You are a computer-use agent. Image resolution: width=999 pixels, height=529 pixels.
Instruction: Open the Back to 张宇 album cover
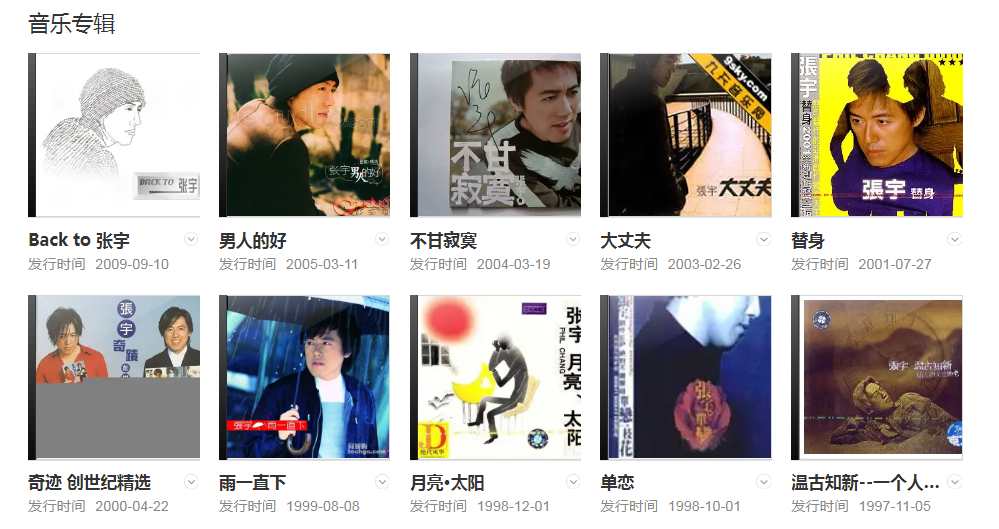tap(115, 135)
